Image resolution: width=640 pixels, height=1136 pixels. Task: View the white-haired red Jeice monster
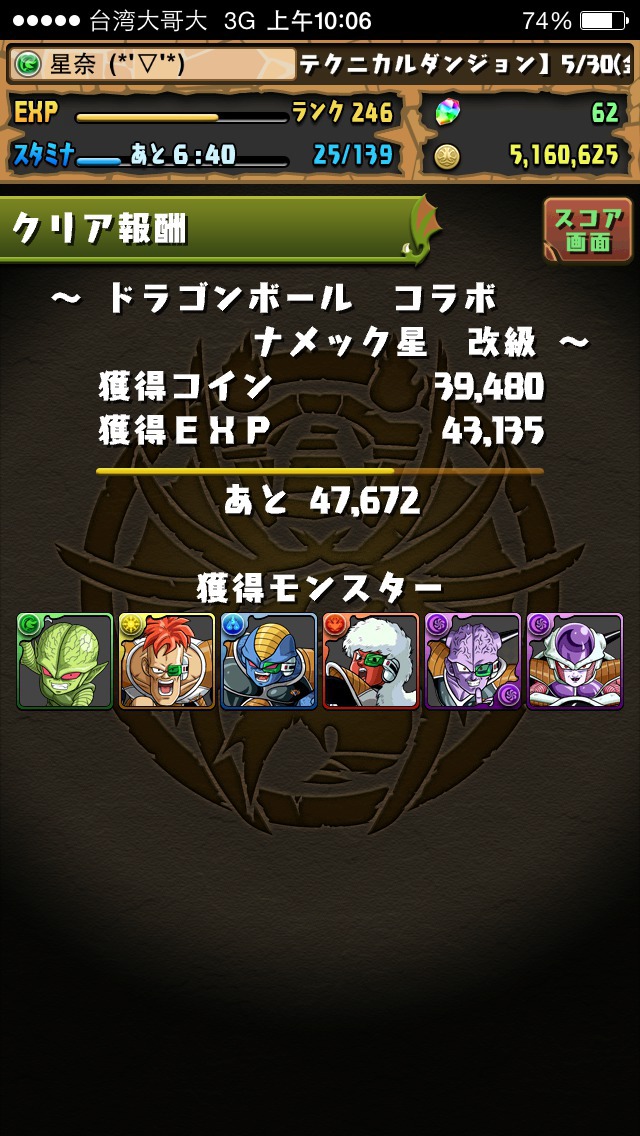pyautogui.click(x=371, y=661)
